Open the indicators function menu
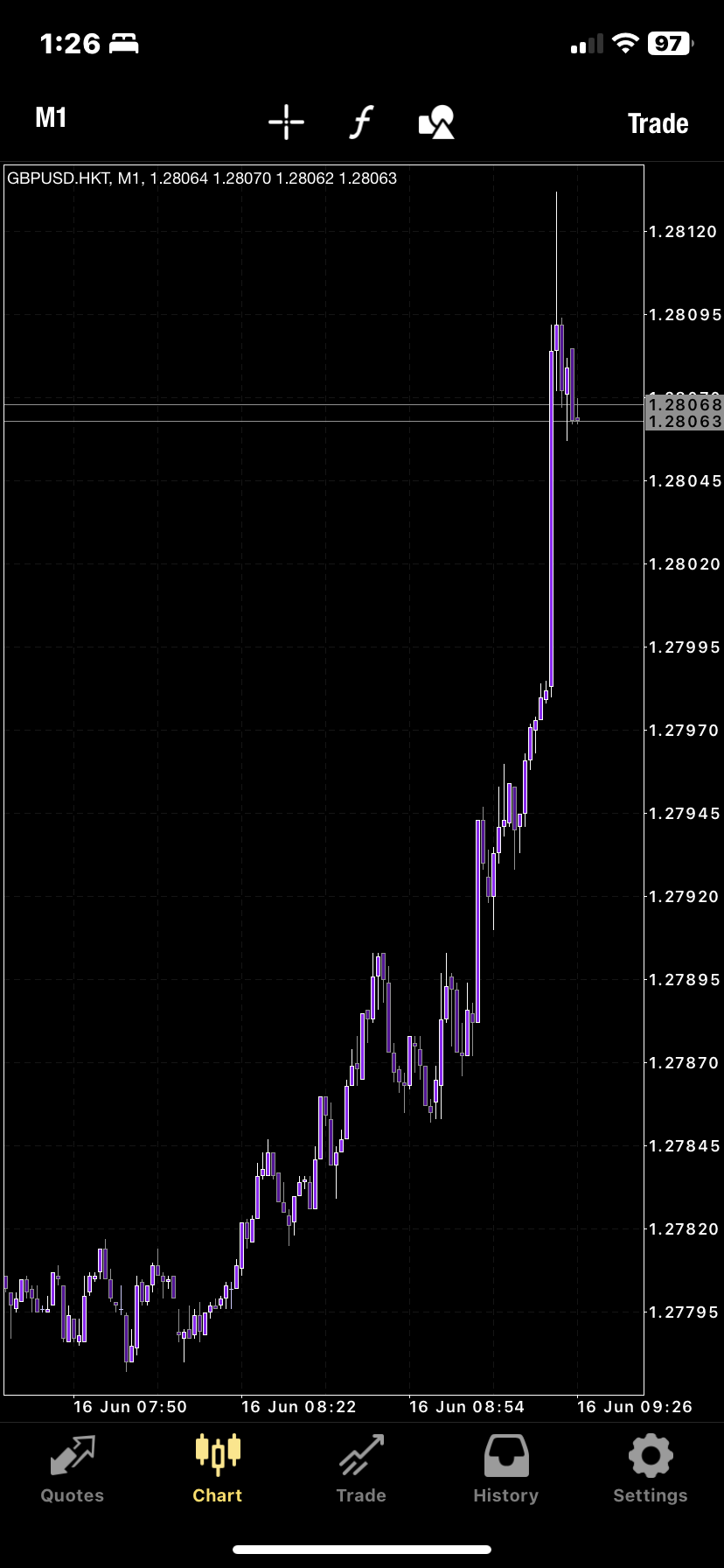This screenshot has height=1568, width=724. point(361,122)
